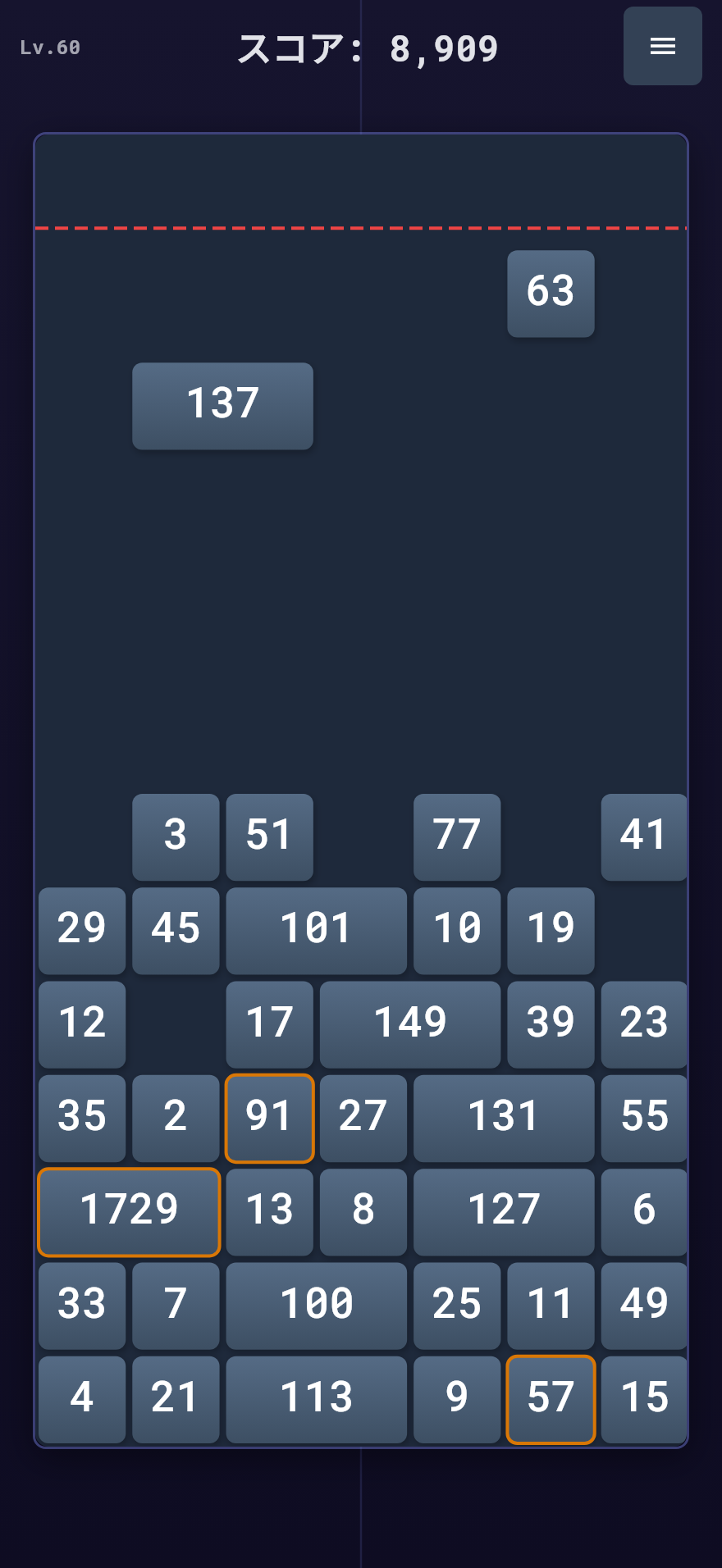Screen dimensions: 722x1568
Task: Tap the 21 block
Action: pos(176,1399)
